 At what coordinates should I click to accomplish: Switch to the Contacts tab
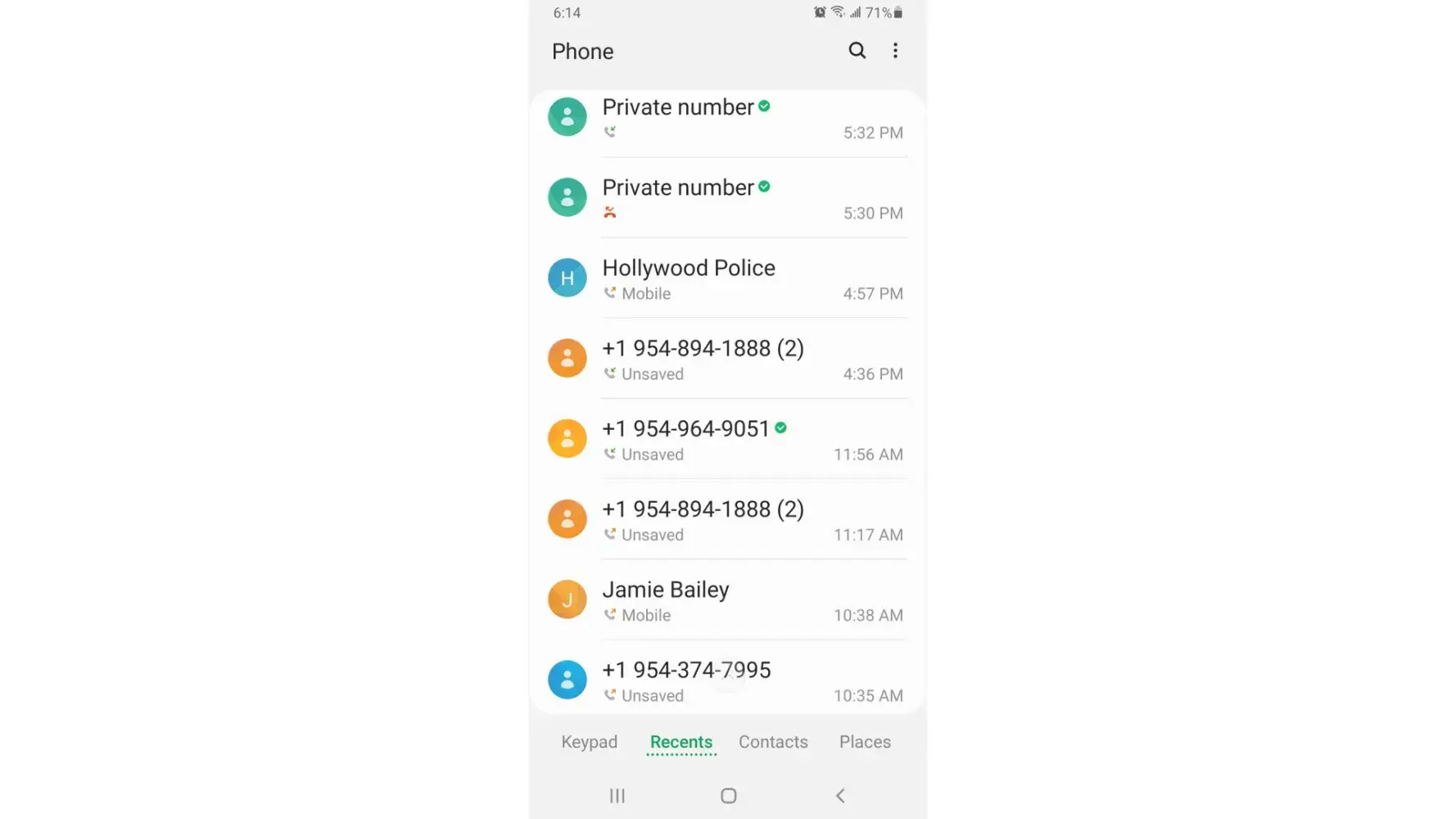click(x=773, y=742)
